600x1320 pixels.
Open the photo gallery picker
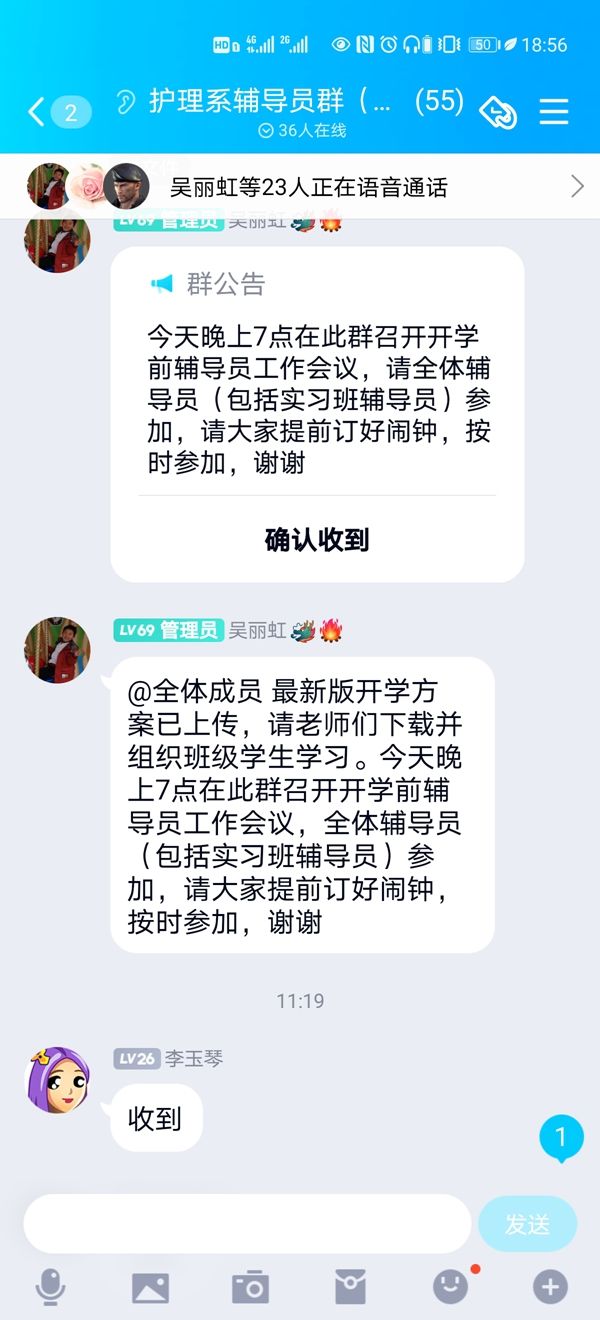(x=150, y=1286)
